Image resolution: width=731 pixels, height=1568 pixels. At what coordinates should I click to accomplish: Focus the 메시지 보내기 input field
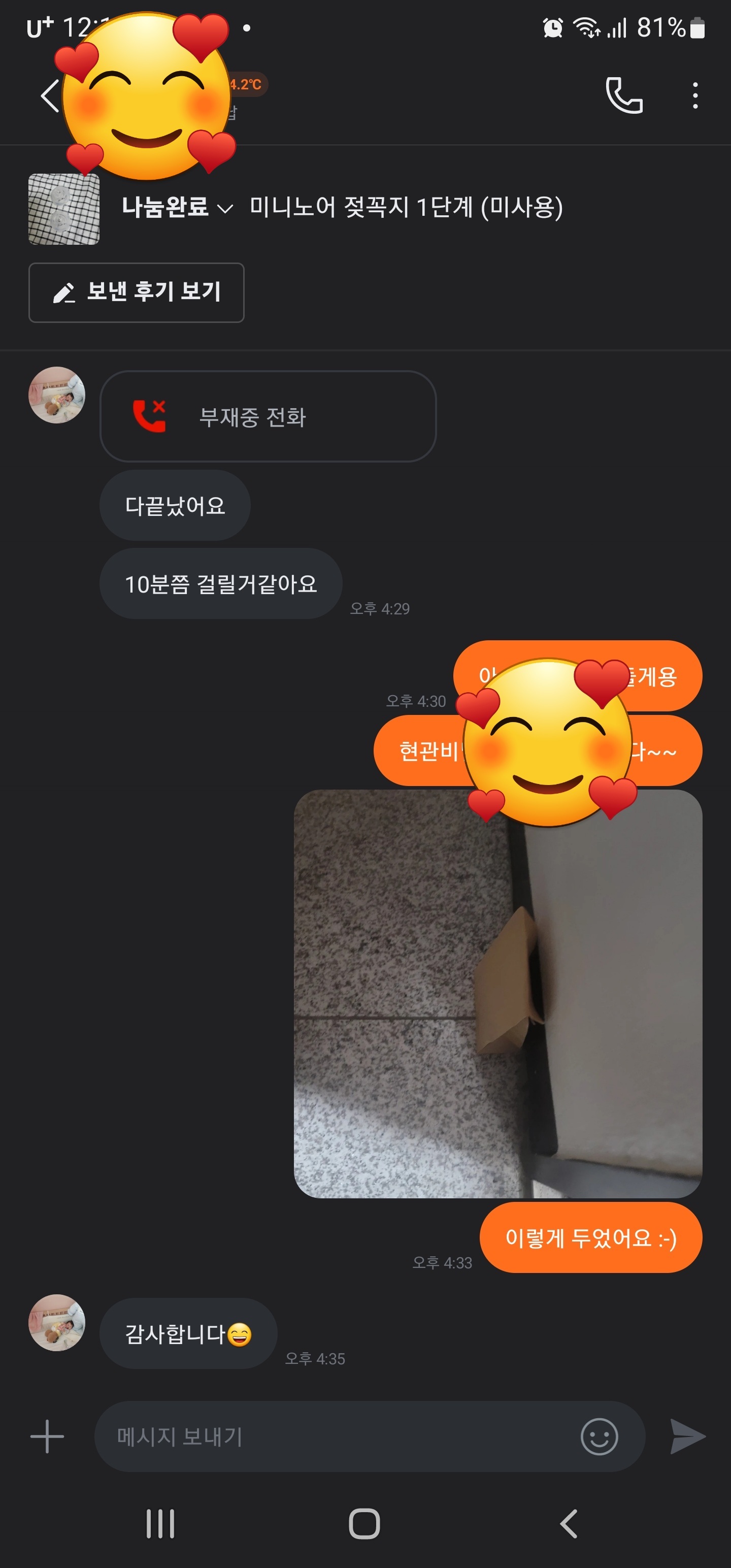click(341, 1437)
